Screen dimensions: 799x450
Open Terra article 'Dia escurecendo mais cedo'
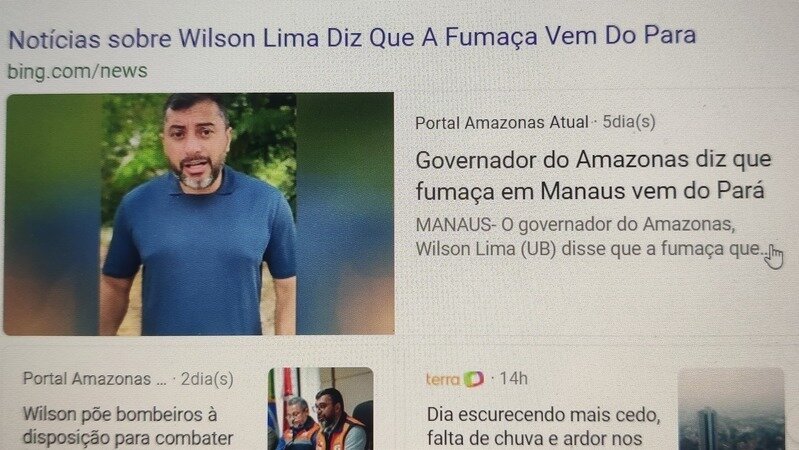[x=543, y=425]
